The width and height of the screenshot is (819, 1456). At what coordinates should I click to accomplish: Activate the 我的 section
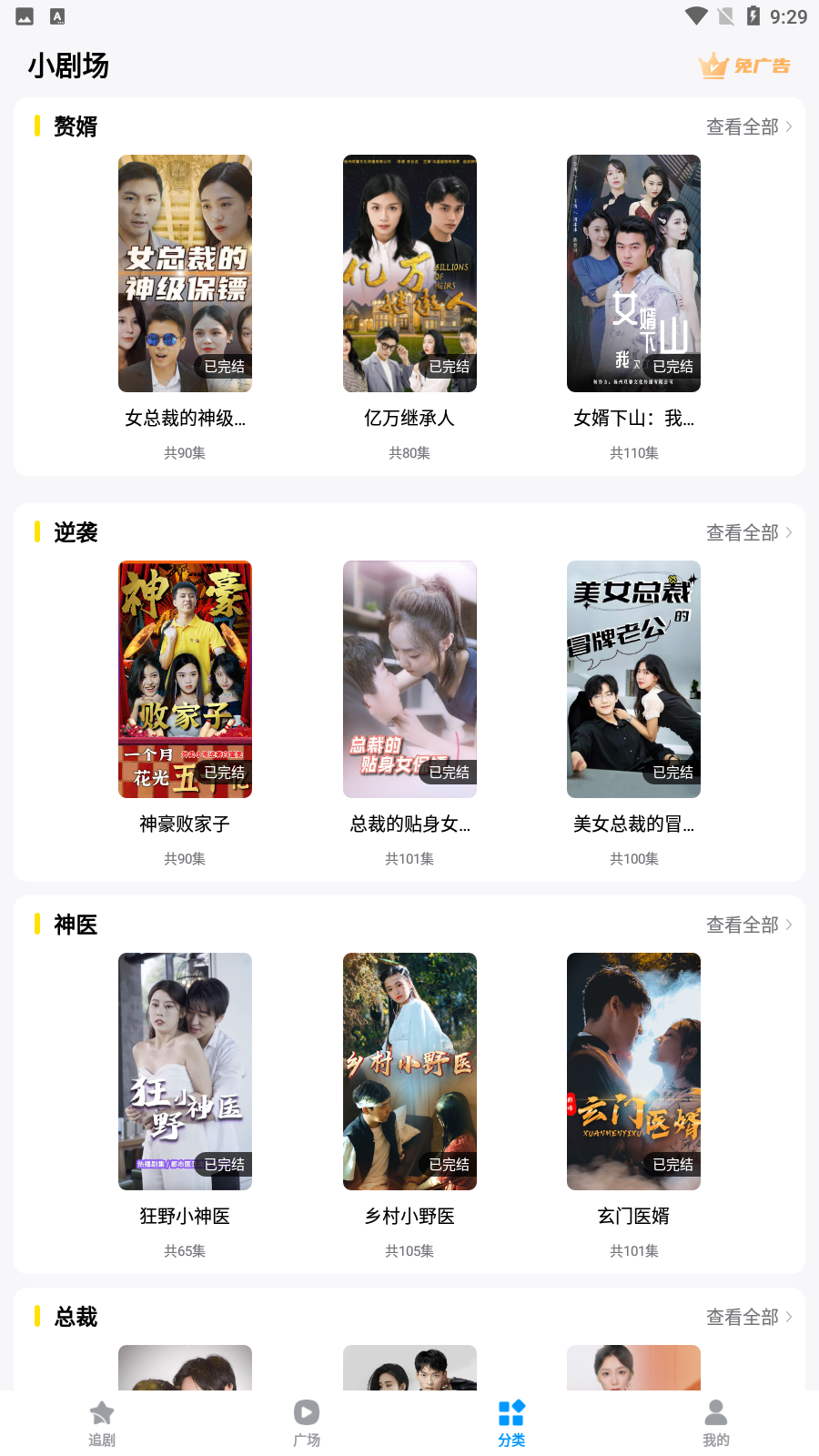click(716, 1421)
